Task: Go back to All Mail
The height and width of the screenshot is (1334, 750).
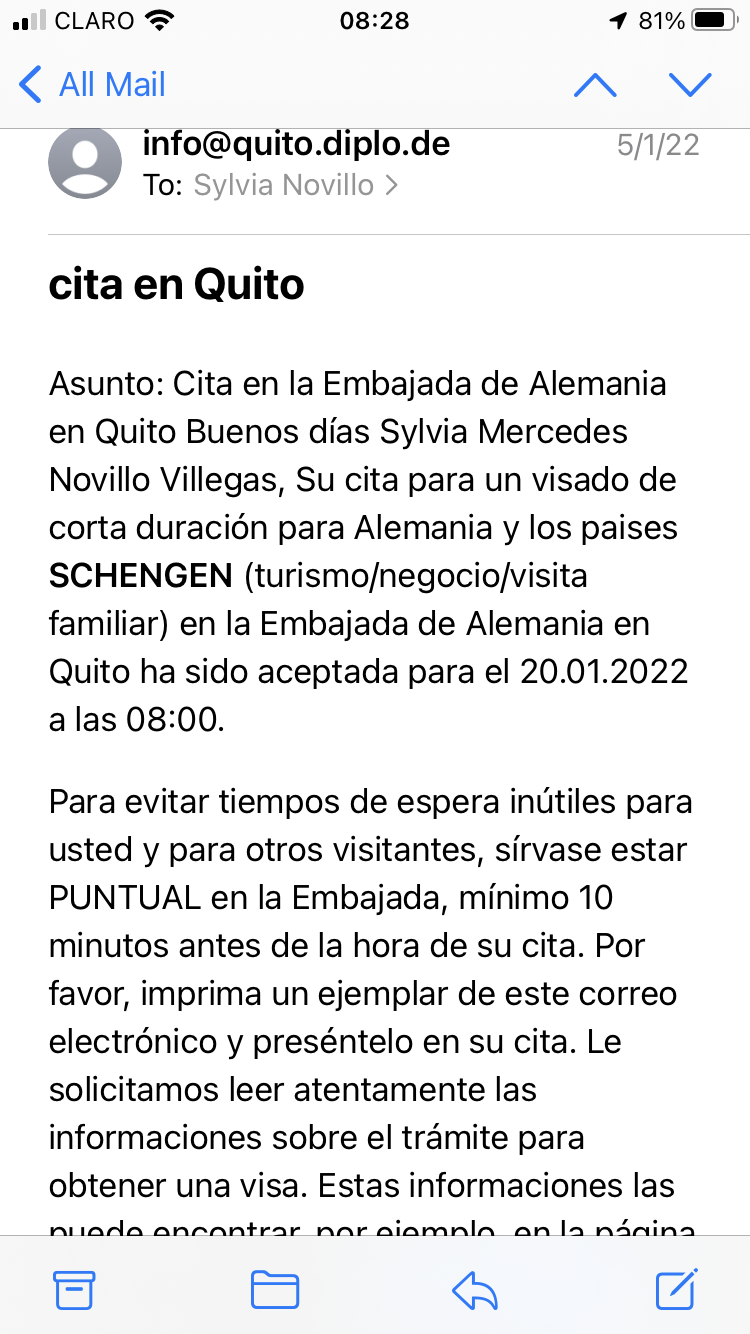Action: click(92, 85)
